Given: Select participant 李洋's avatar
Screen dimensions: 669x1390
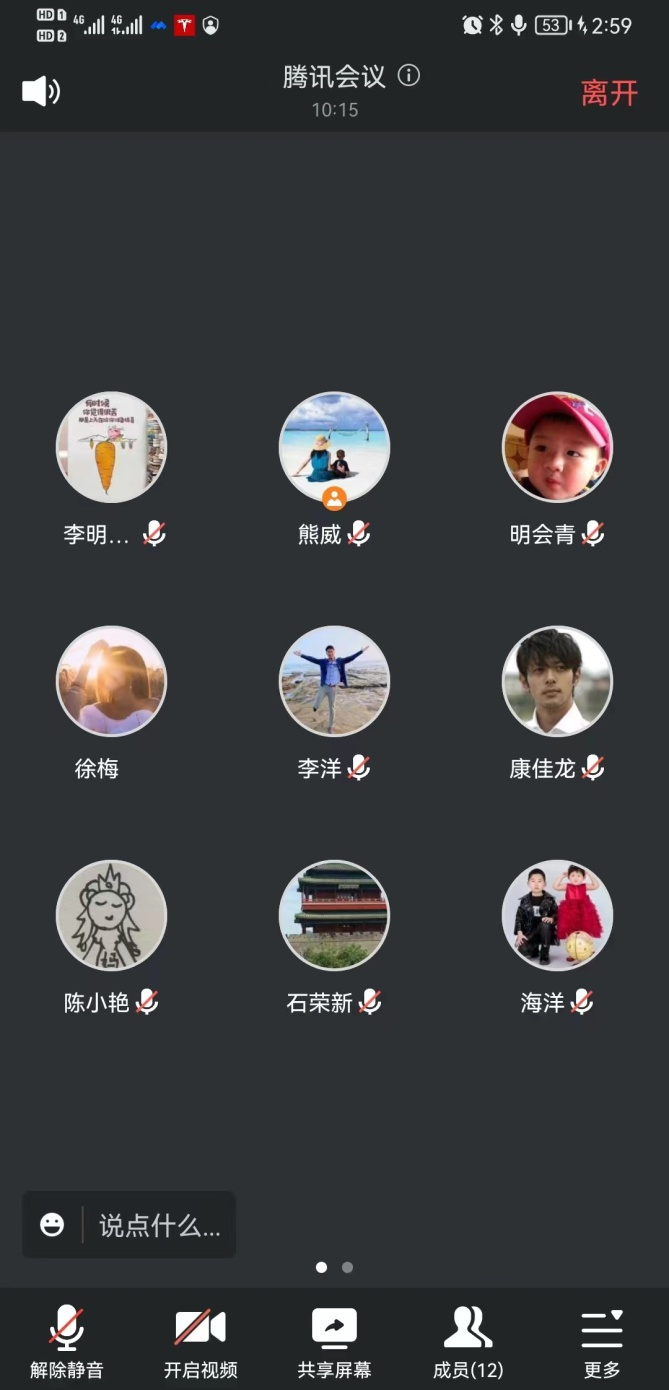Looking at the screenshot, I should [334, 681].
